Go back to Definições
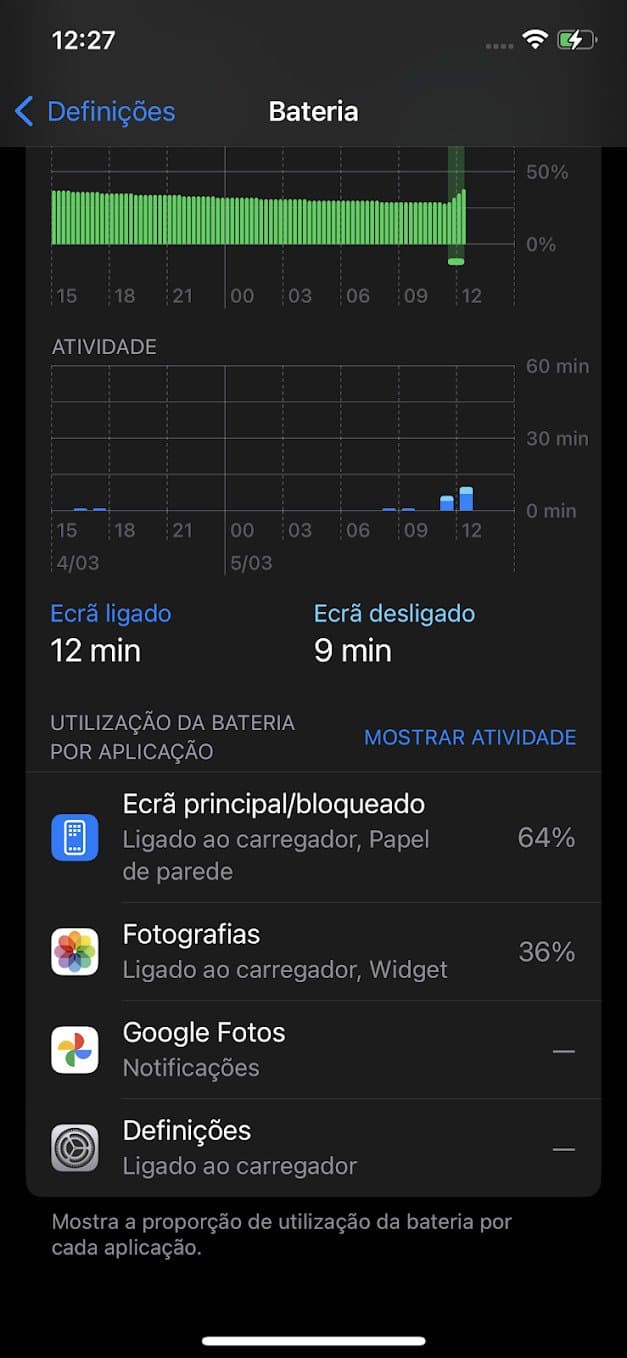 click(95, 111)
